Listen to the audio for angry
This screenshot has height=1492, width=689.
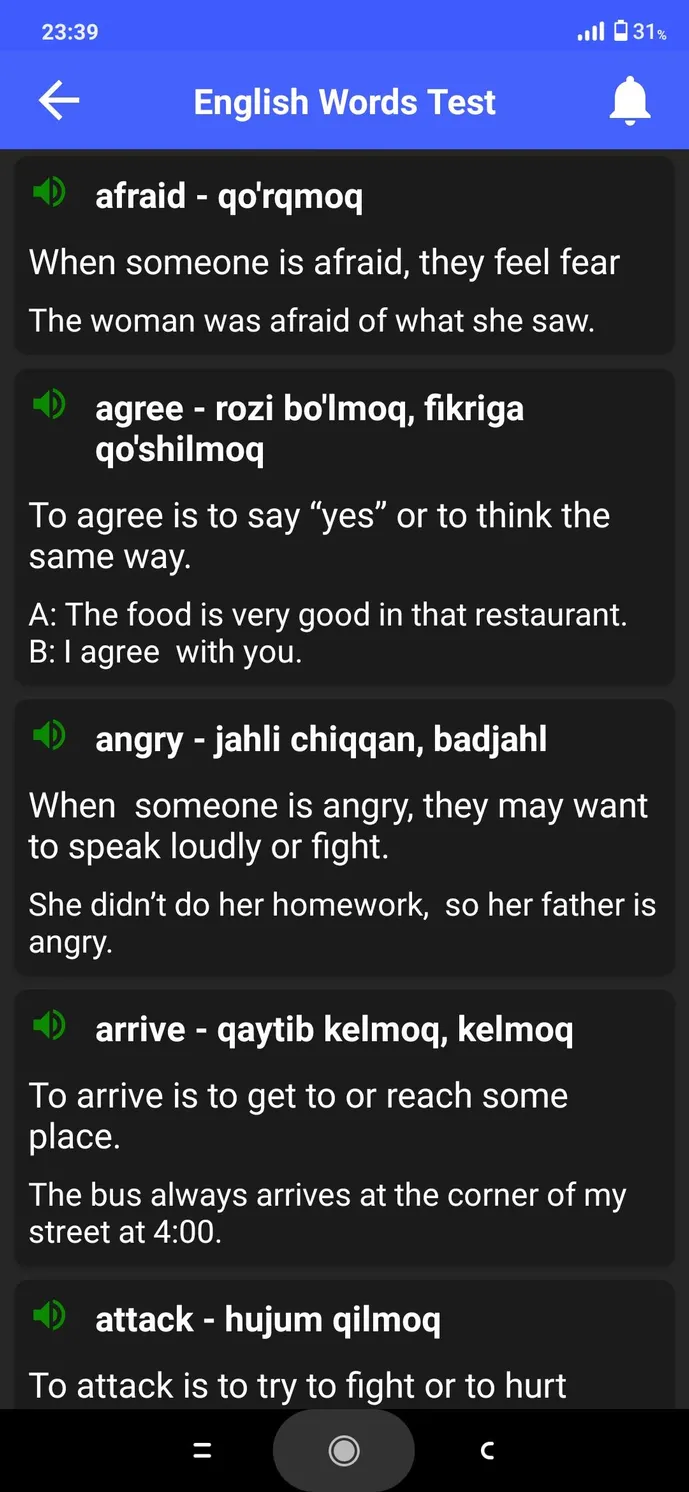(x=49, y=735)
